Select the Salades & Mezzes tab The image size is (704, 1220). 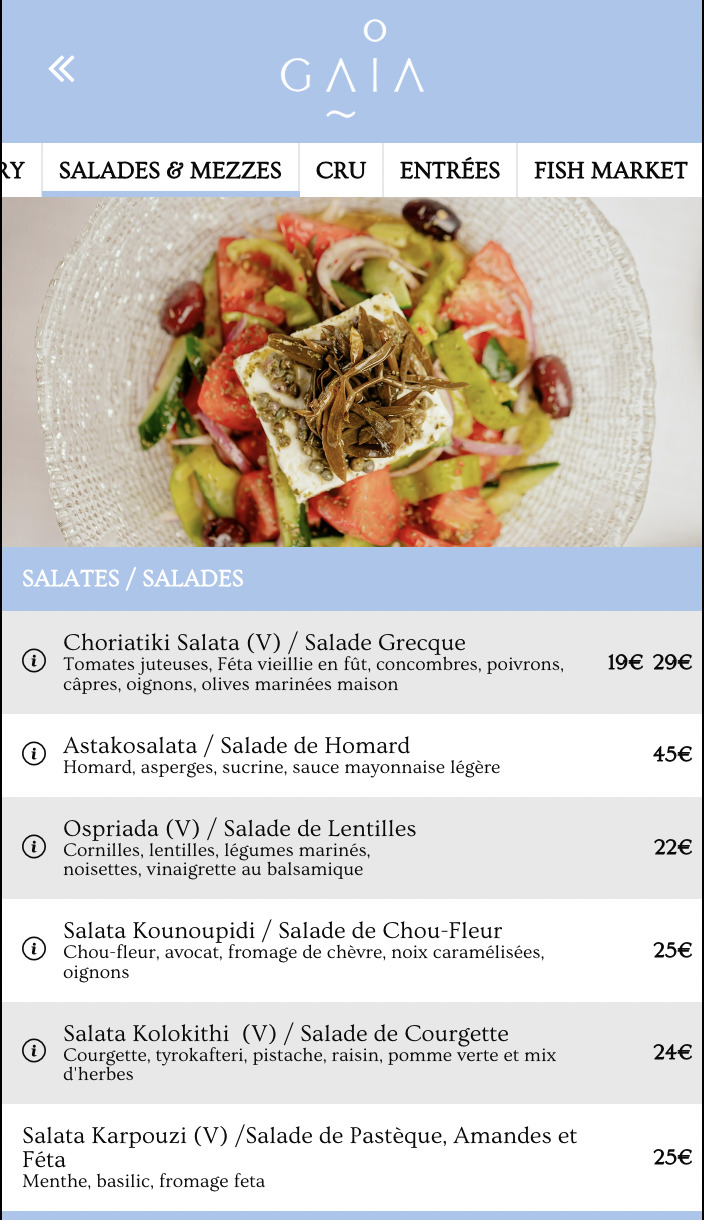click(x=170, y=170)
